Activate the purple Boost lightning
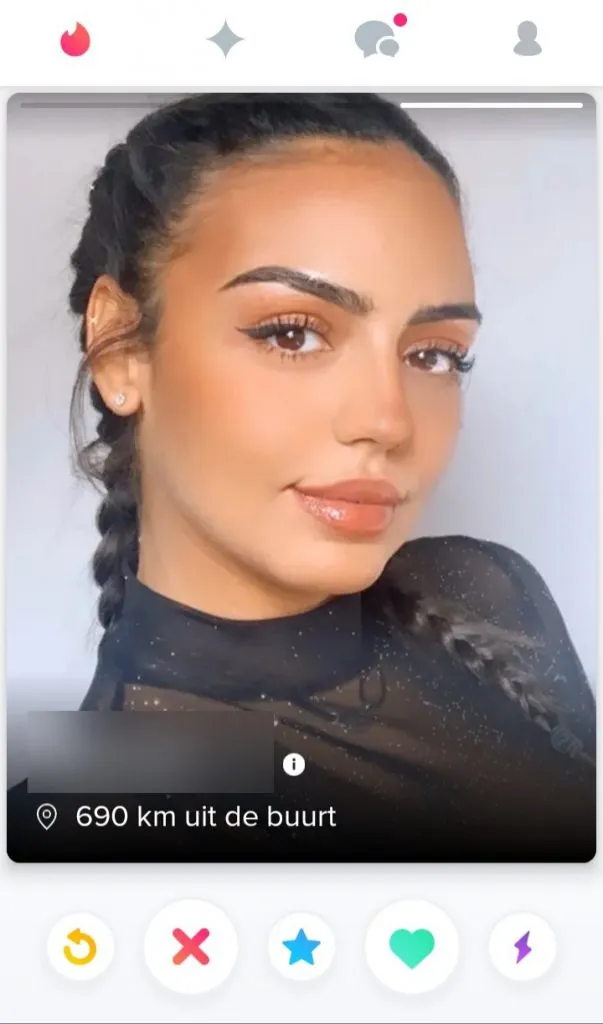The image size is (603, 1024). (522, 946)
